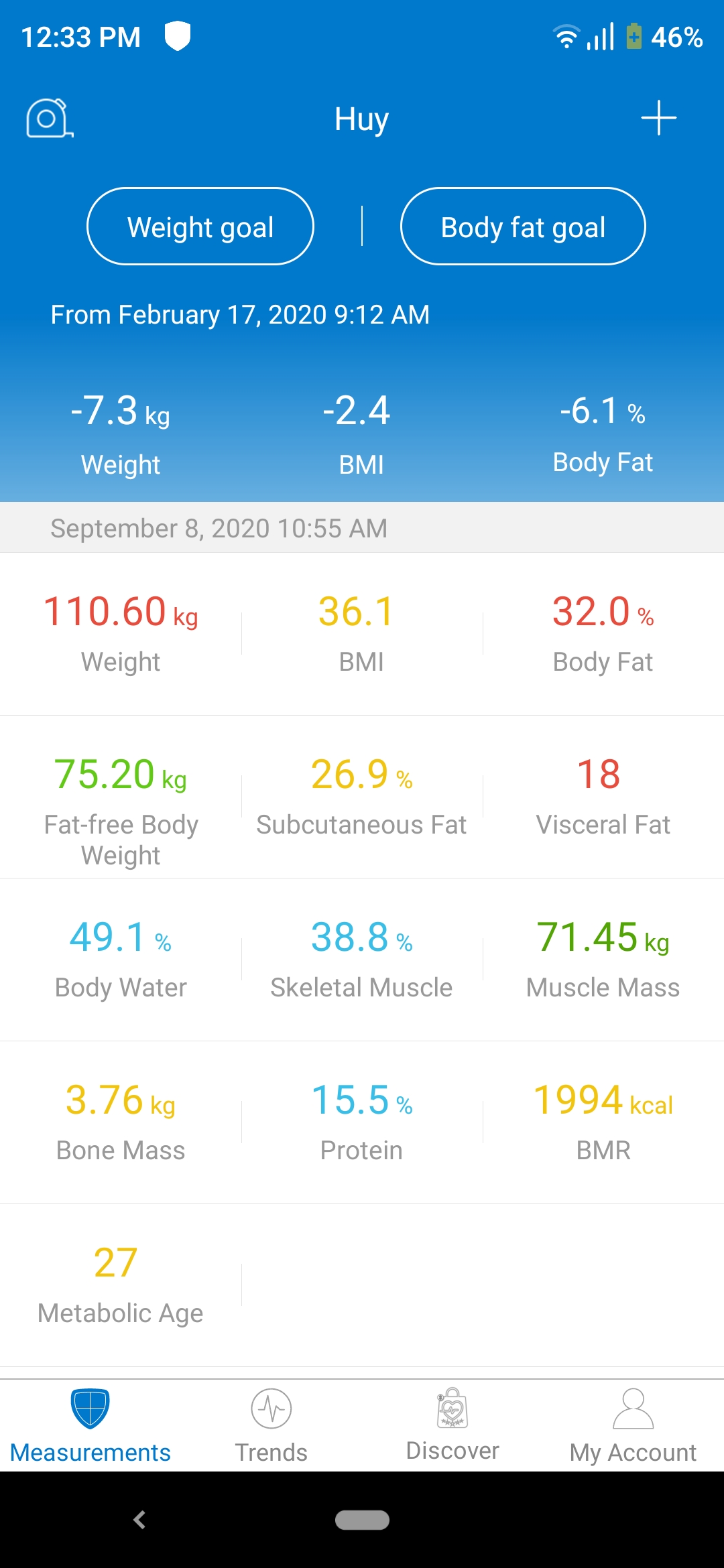Screen dimensions: 724x1568
Task: Tap the plus icon to add measurement
Action: tap(658, 118)
